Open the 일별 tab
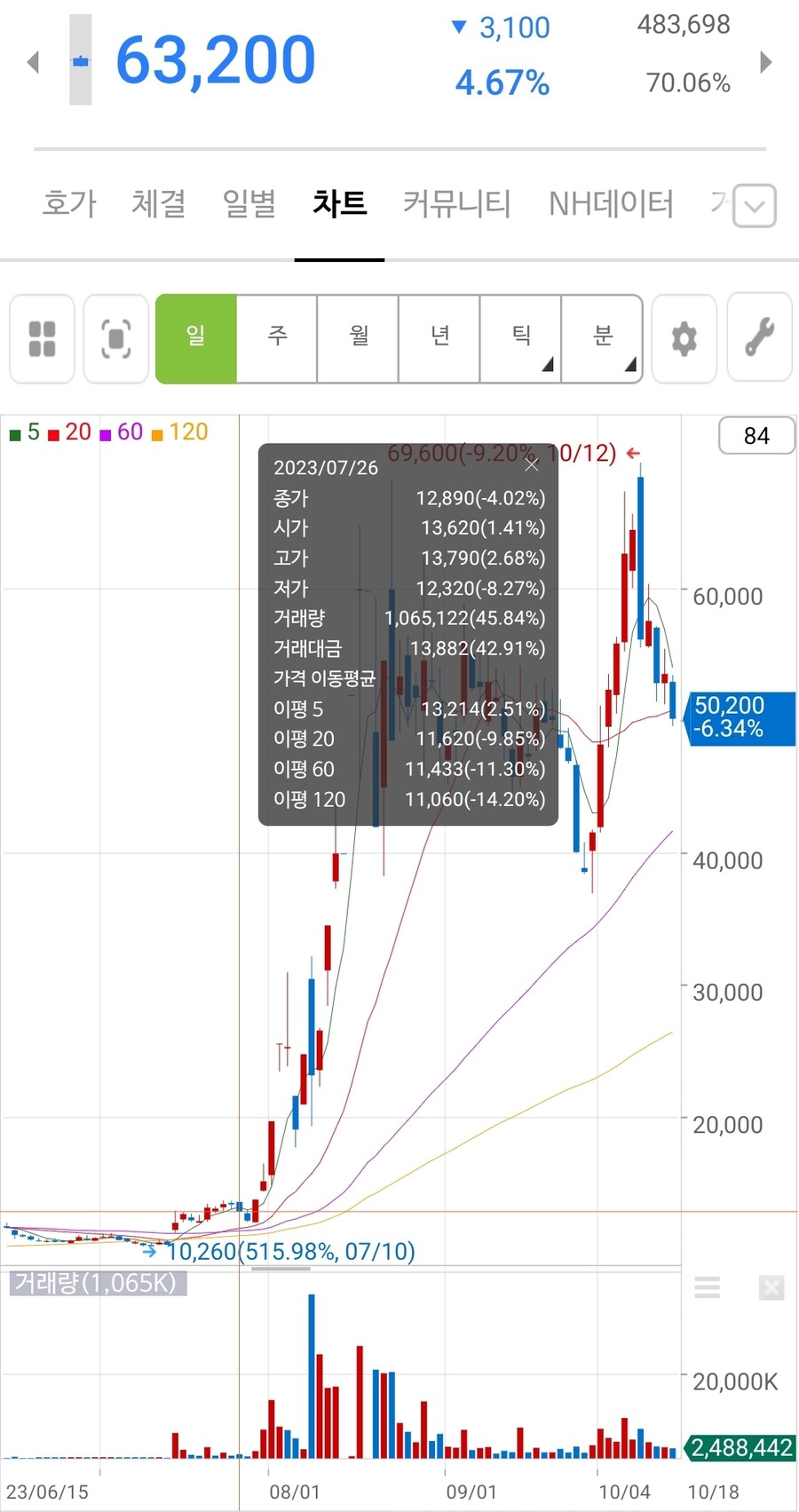 tap(249, 203)
